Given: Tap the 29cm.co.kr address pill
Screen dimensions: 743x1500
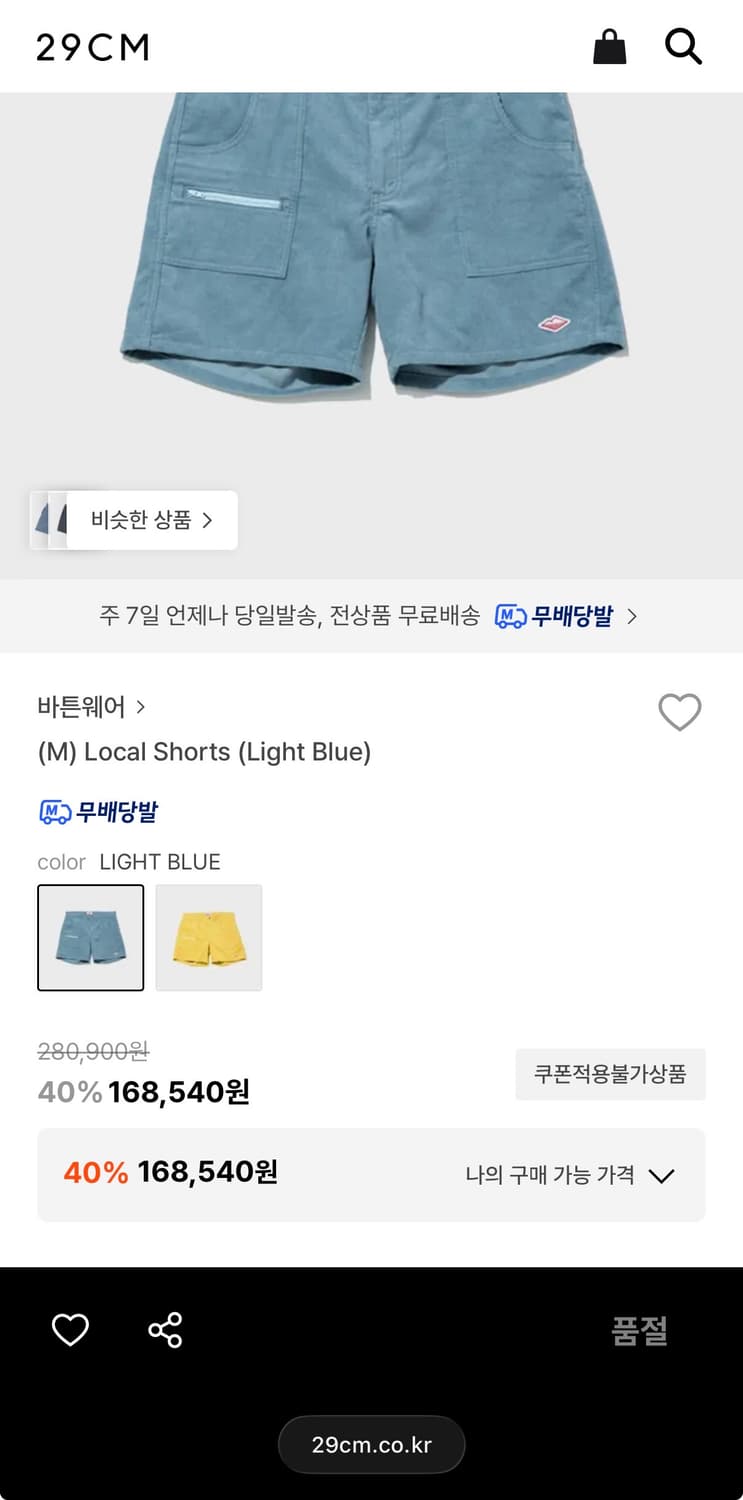Looking at the screenshot, I should (x=371, y=1444).
